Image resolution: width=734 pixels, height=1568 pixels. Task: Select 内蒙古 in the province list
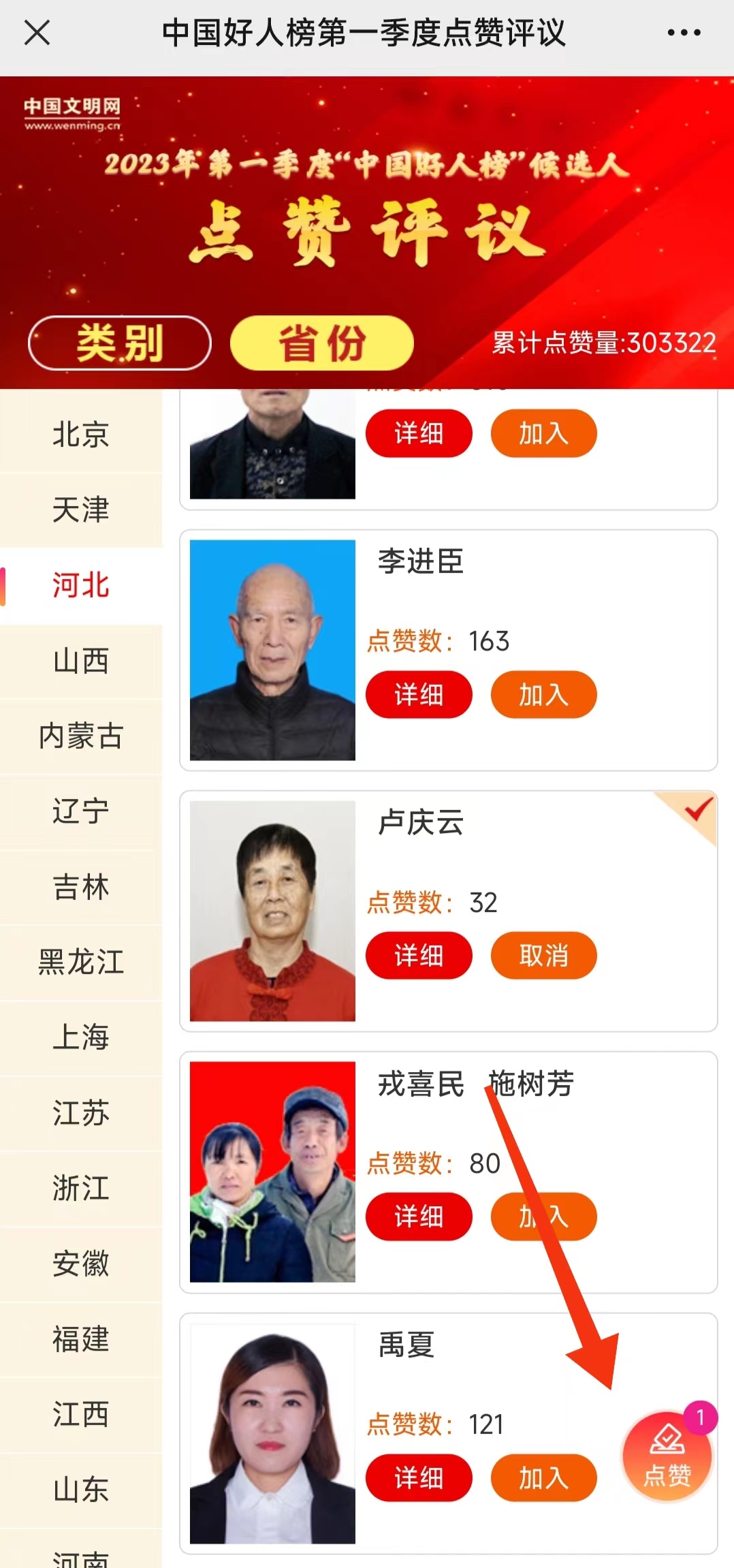coord(80,736)
